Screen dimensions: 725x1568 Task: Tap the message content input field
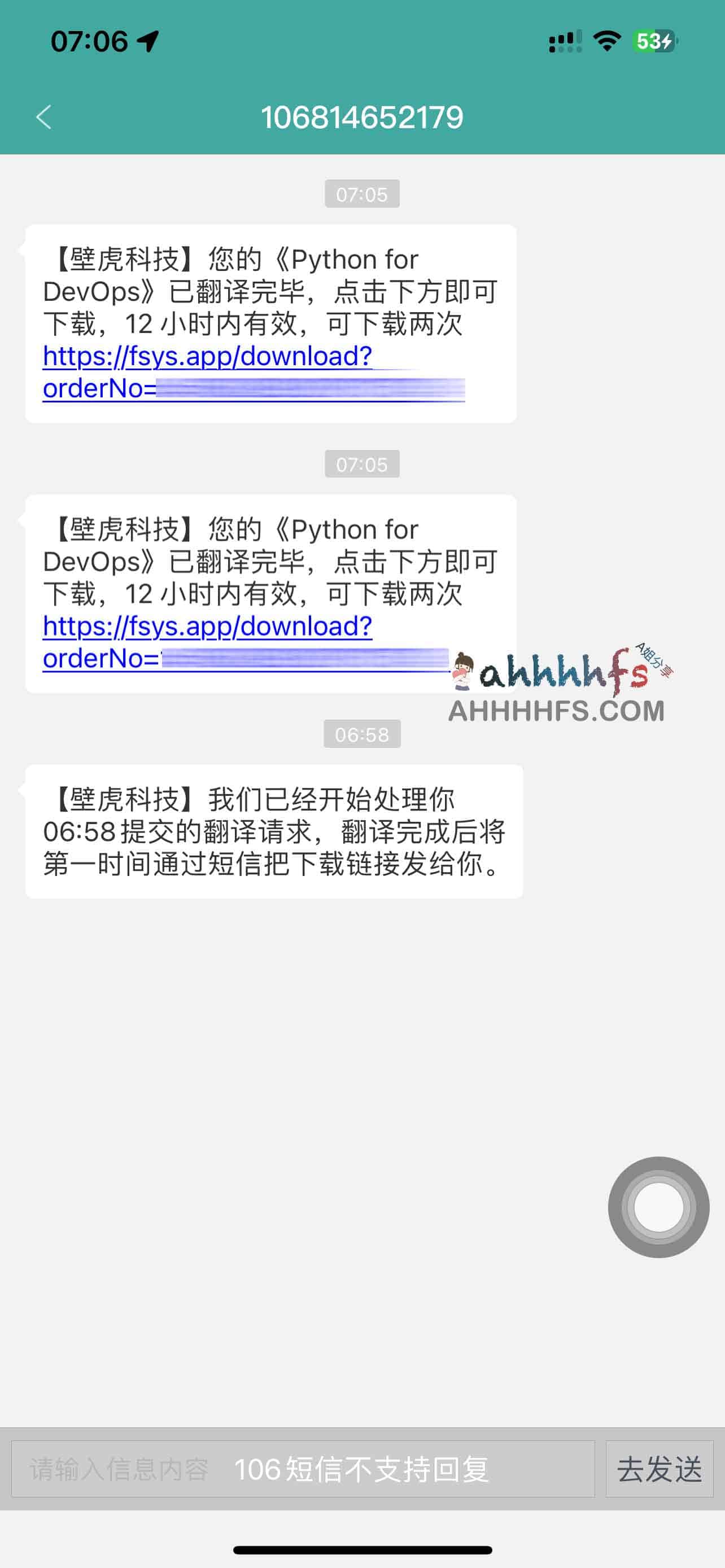point(303,1469)
